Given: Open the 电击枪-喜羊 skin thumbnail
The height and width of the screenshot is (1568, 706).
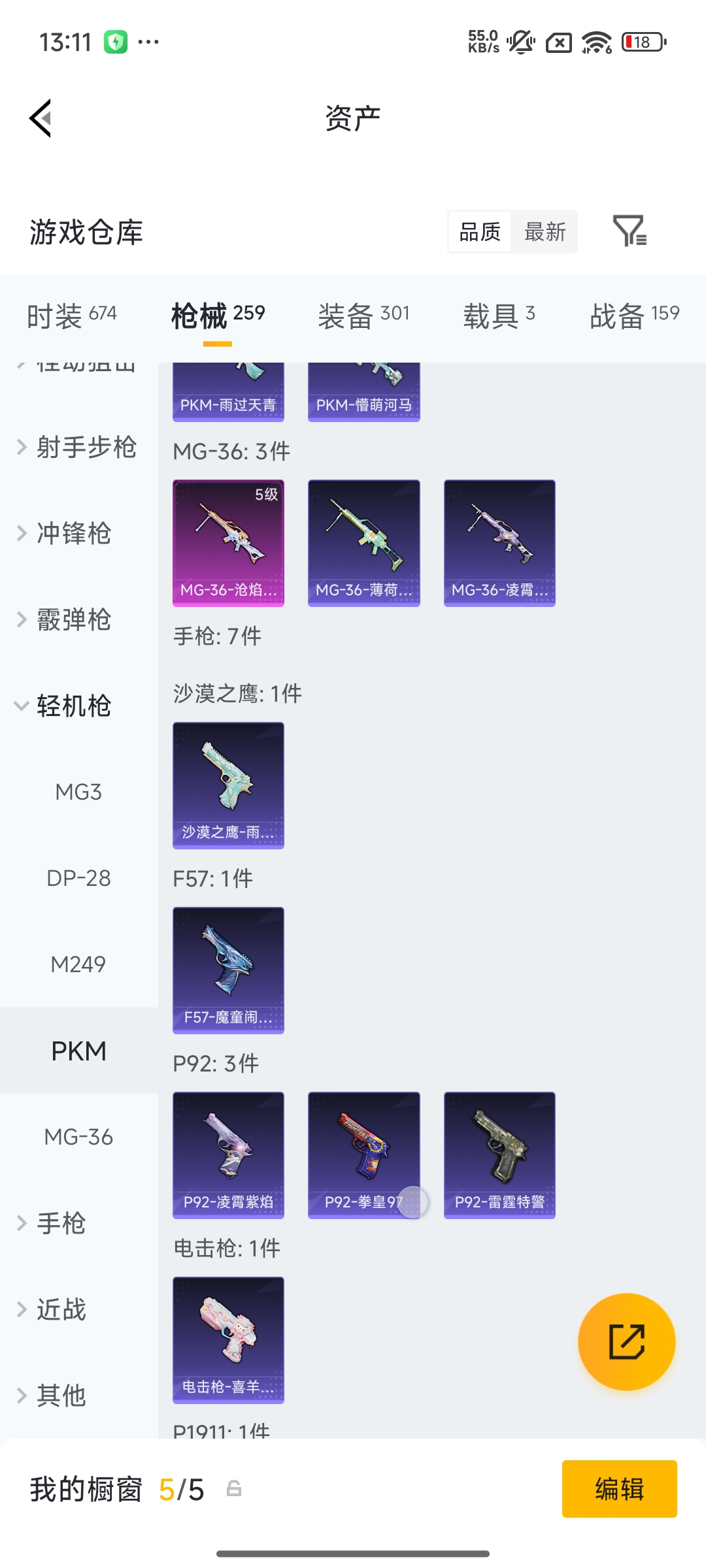Looking at the screenshot, I should 228,1340.
